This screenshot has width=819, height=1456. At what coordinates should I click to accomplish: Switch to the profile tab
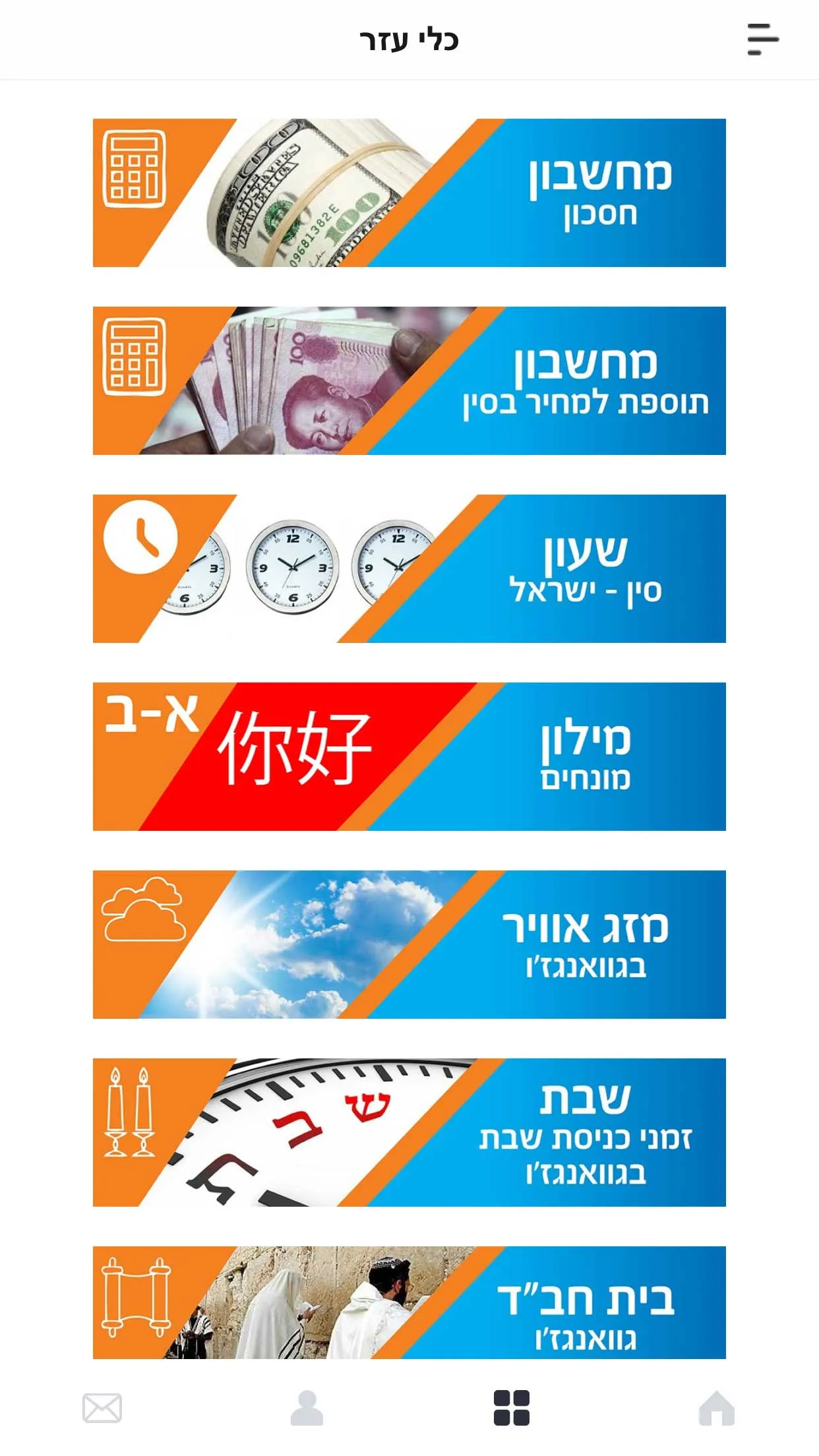[x=307, y=1408]
